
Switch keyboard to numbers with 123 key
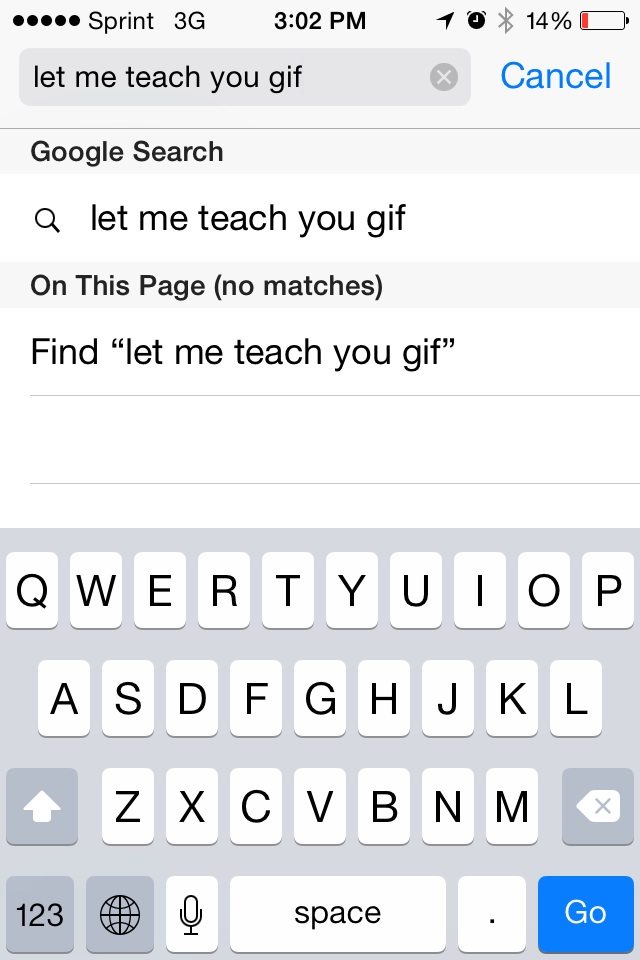[x=40, y=912]
